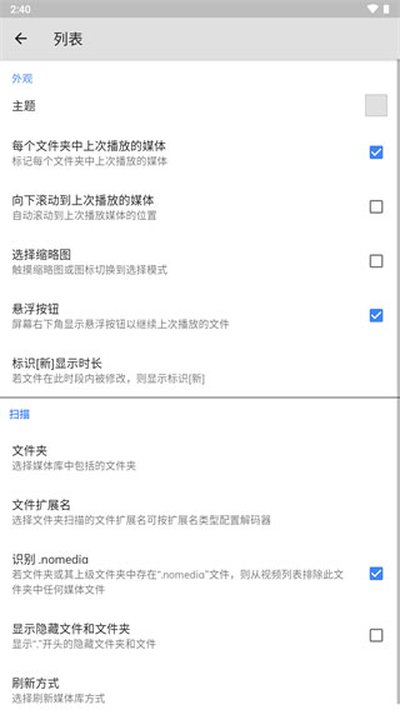Viewport: 400px width, 710px height.
Task: Open the 主题 theme color swatch
Action: pos(376,106)
